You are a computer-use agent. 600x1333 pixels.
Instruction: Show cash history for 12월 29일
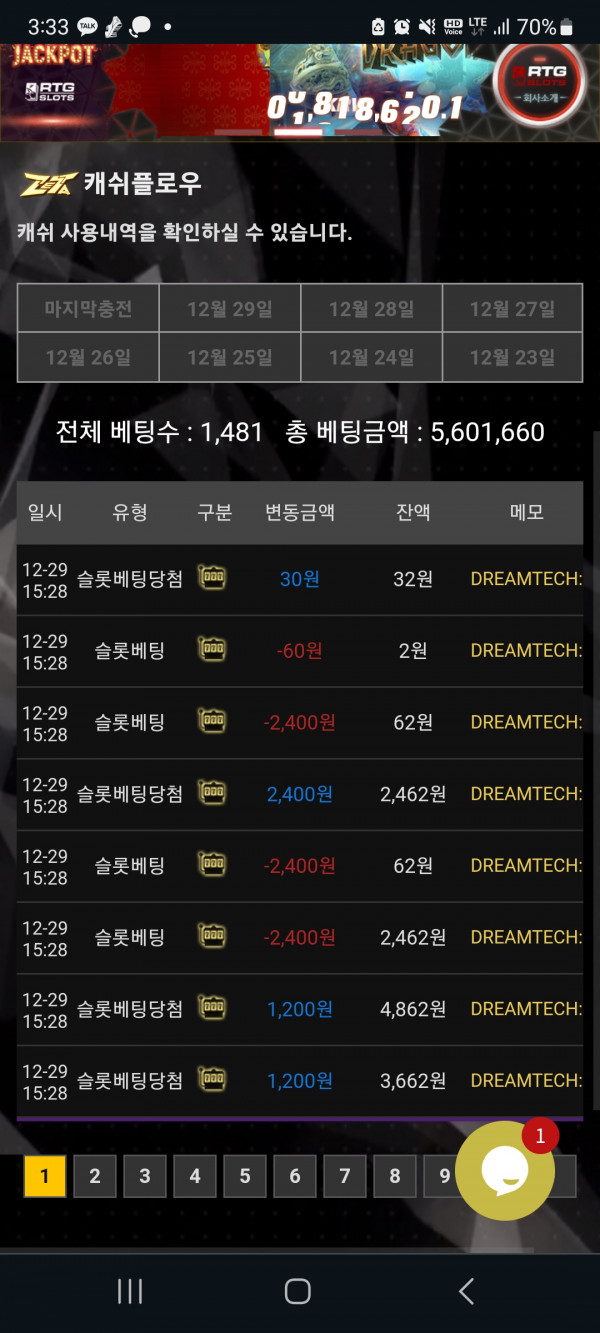coord(230,308)
